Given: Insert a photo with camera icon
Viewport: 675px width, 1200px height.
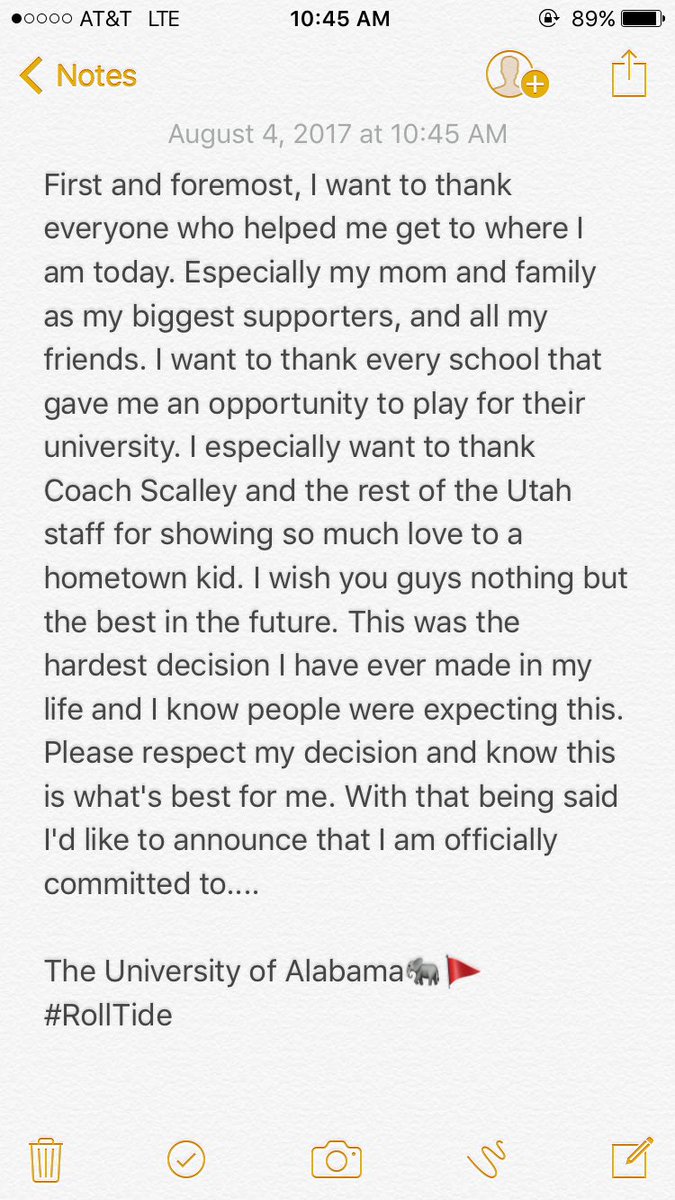Looking at the screenshot, I should pos(336,1160).
